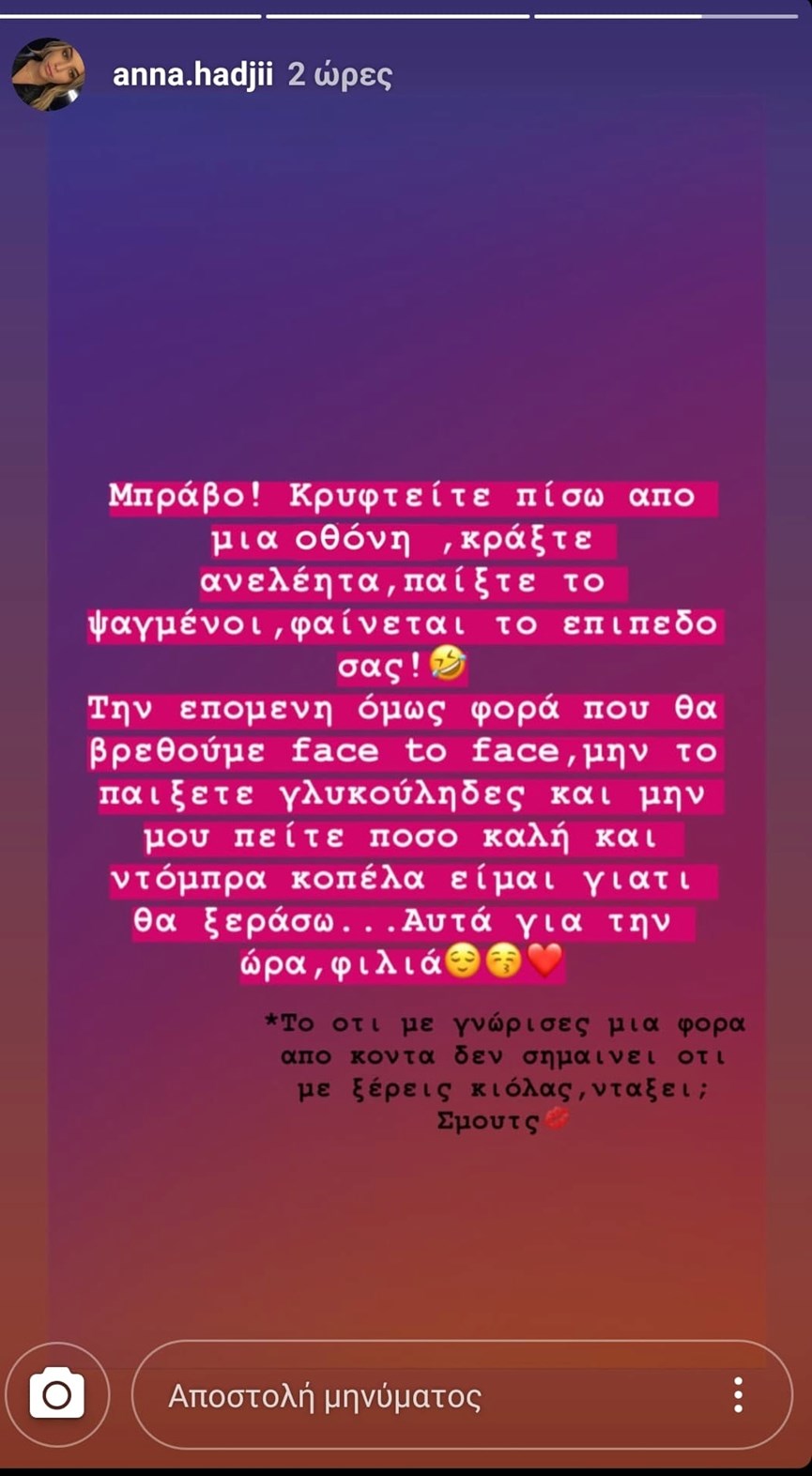812x1476 pixels.
Task: Open the three-dot options menu
Action: (739, 1395)
